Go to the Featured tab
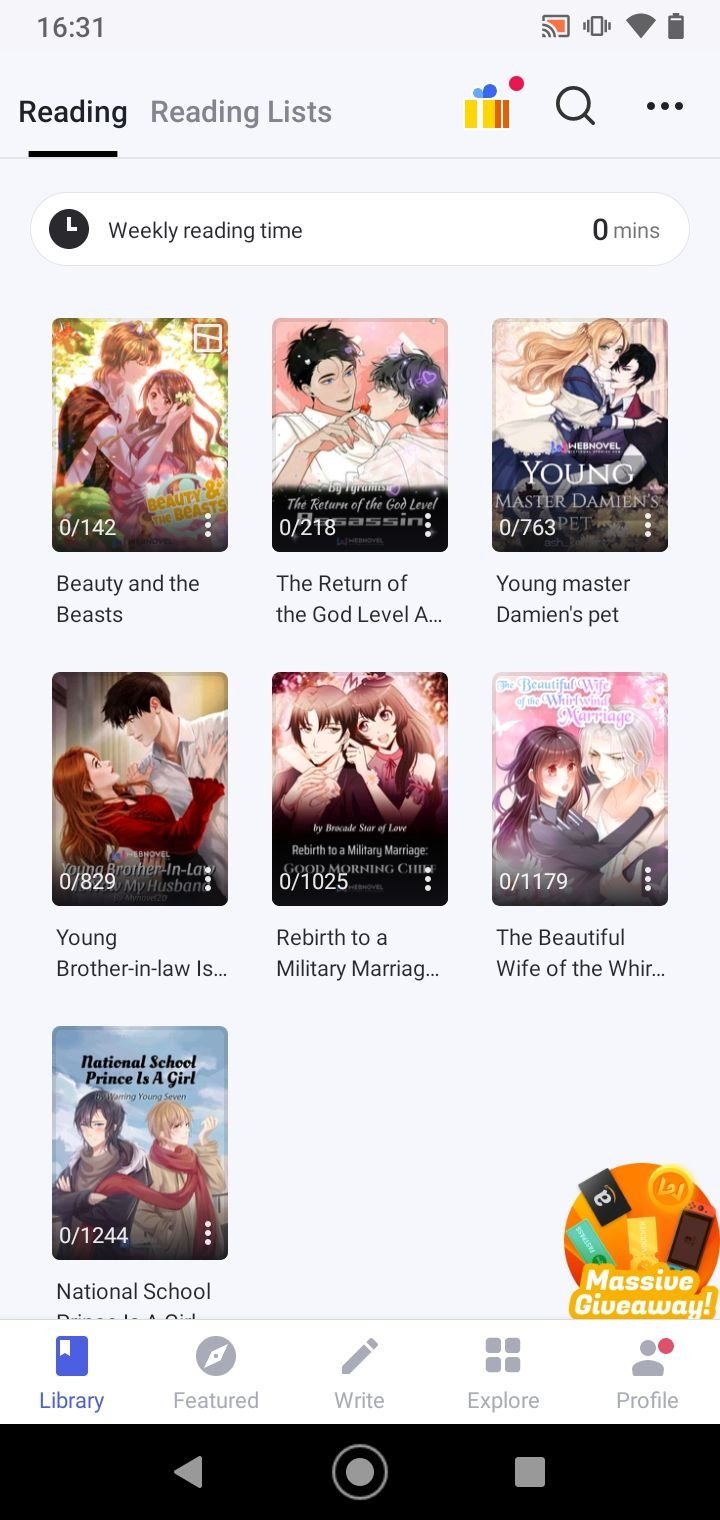 tap(216, 1374)
